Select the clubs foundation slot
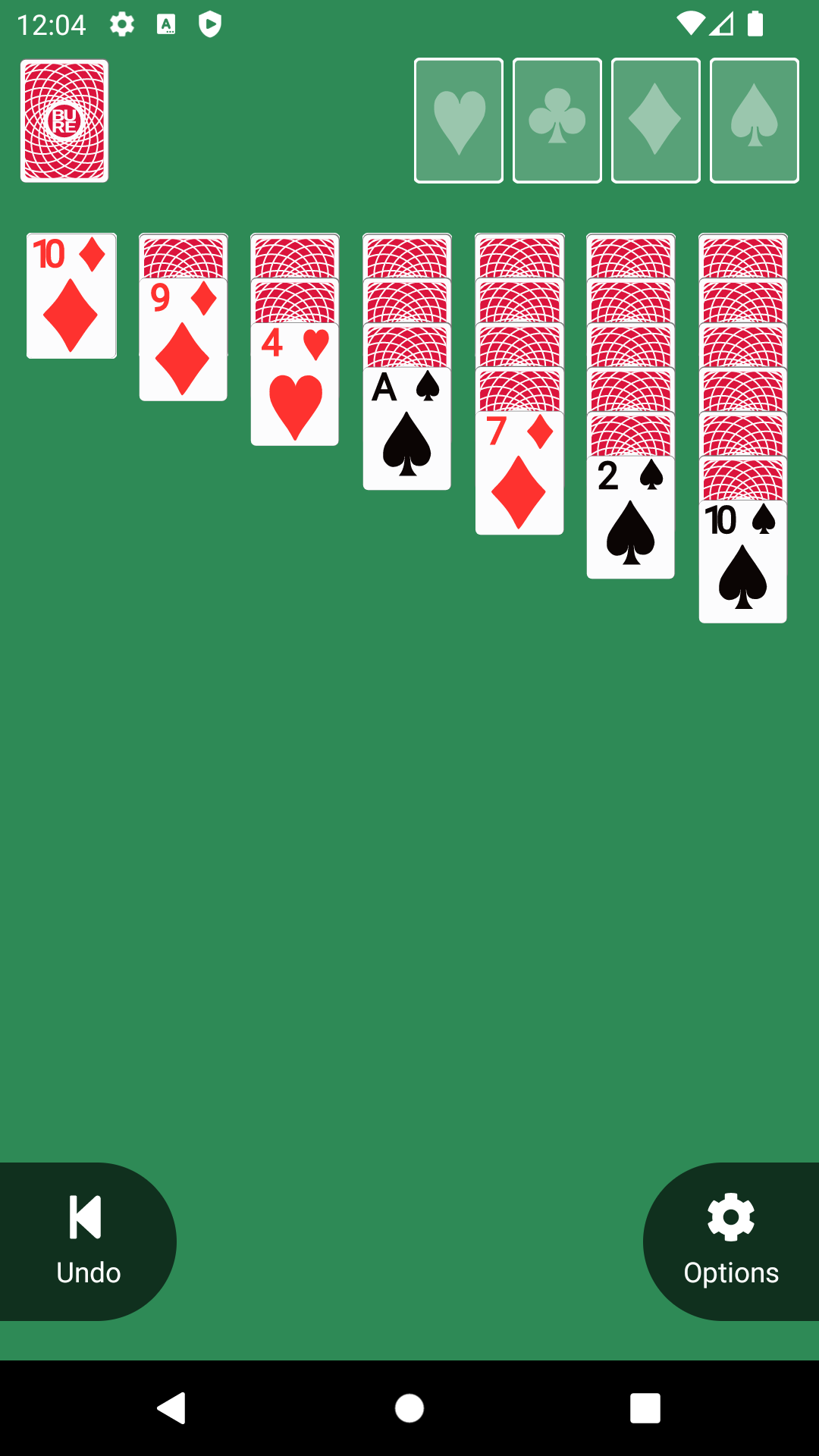The image size is (819, 1456). tap(557, 121)
